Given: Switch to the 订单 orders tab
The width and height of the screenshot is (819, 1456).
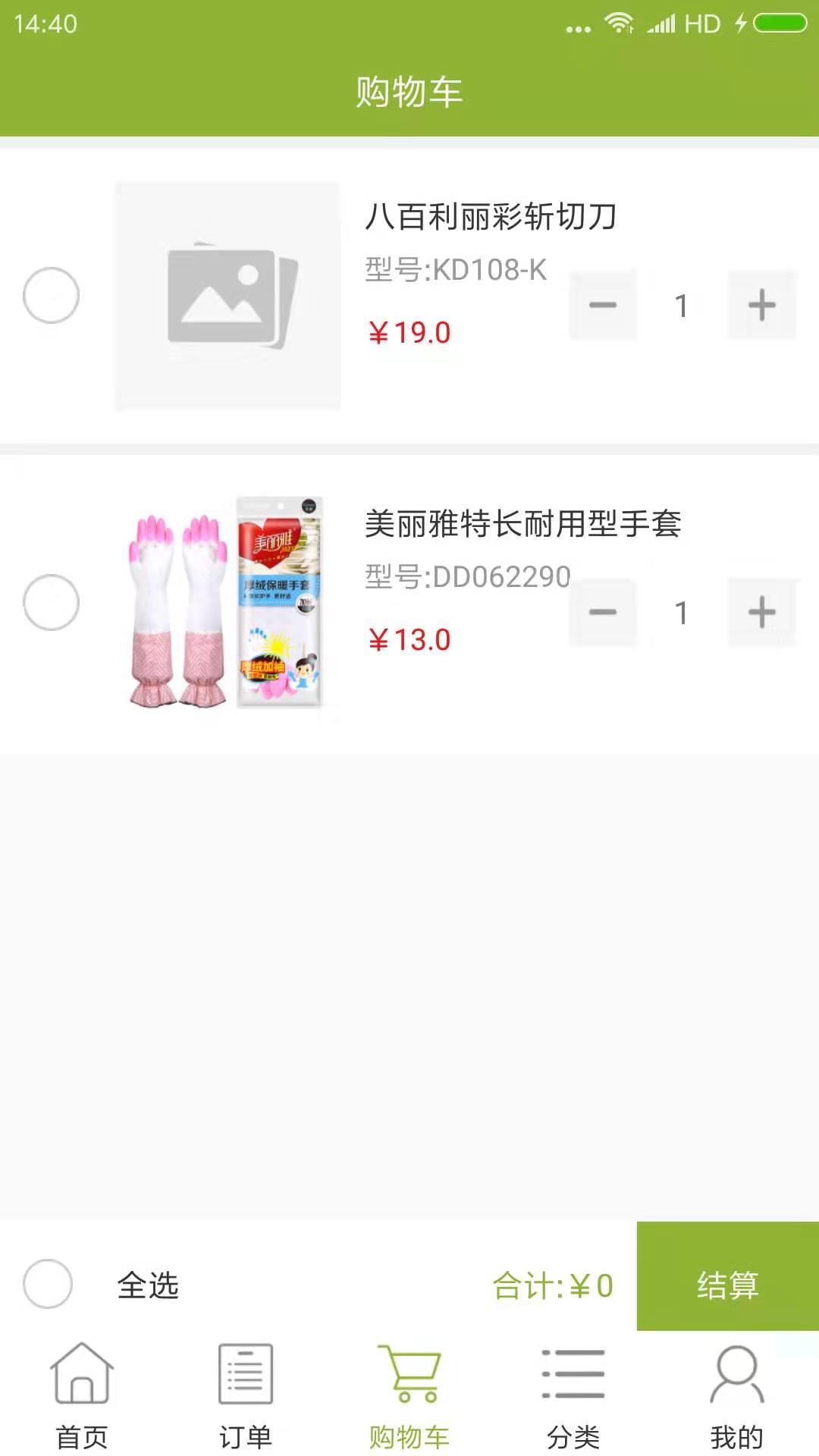Looking at the screenshot, I should [x=245, y=1395].
